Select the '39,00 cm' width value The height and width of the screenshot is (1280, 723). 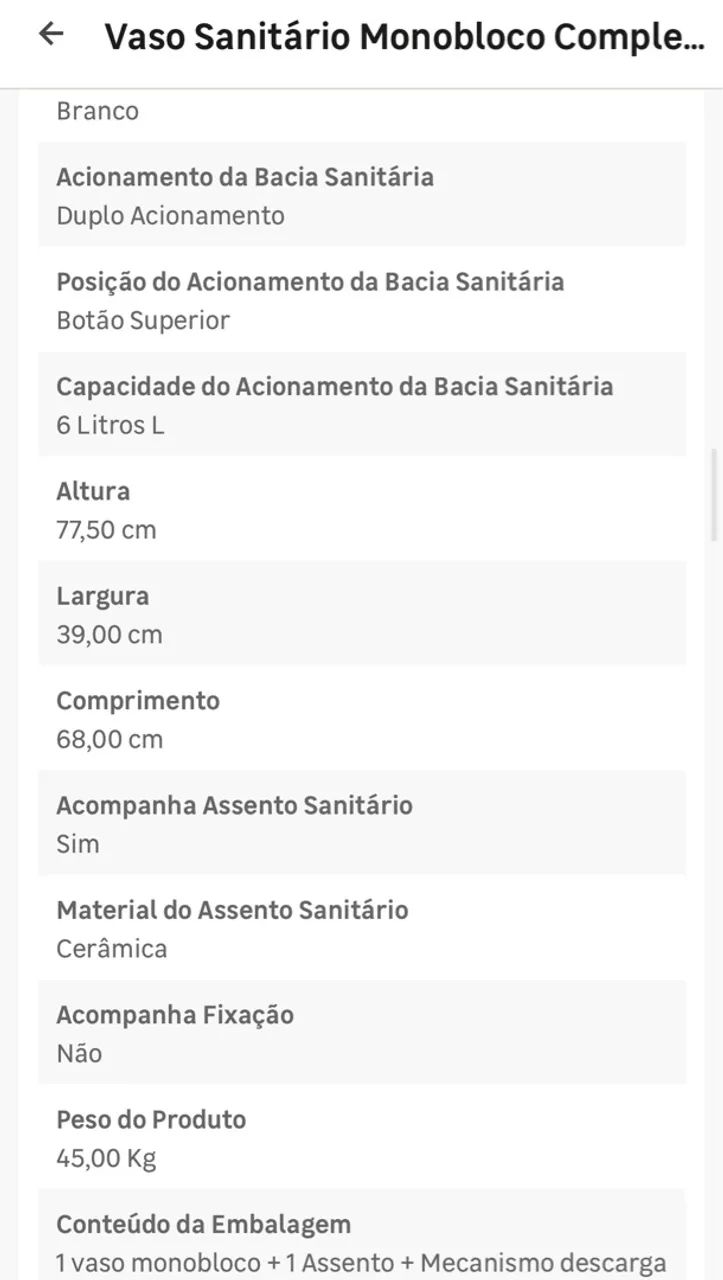[x=109, y=634]
